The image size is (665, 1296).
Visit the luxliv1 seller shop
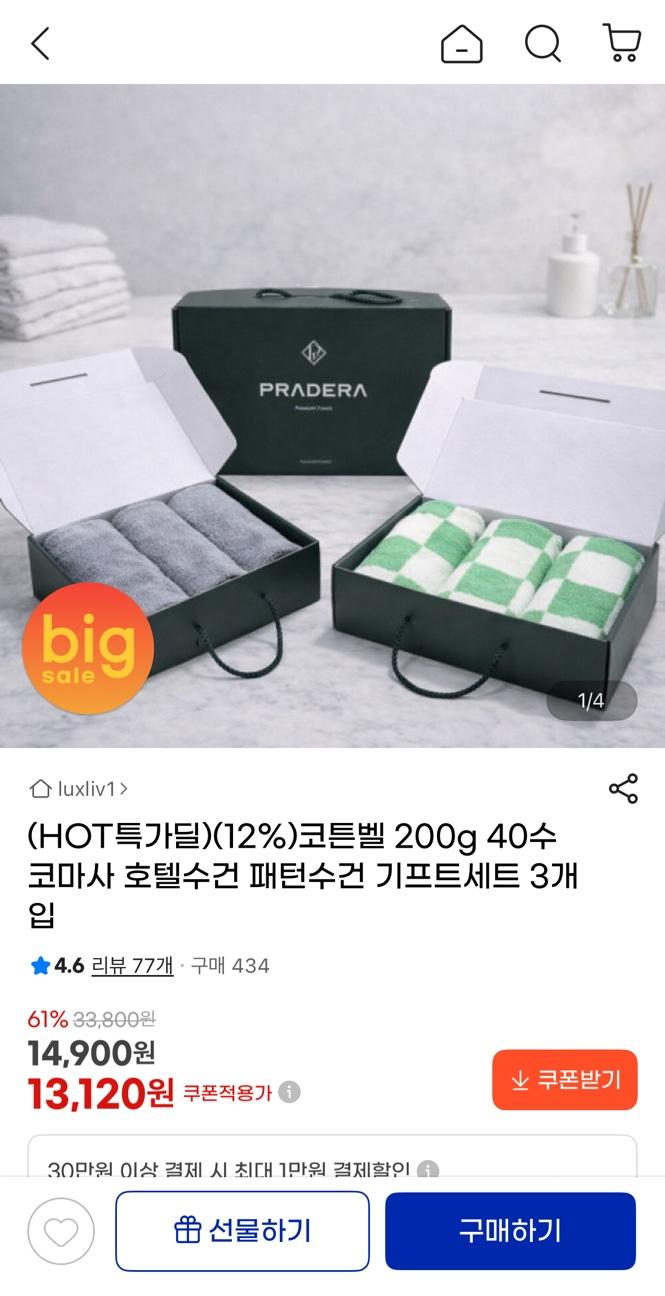[79, 789]
